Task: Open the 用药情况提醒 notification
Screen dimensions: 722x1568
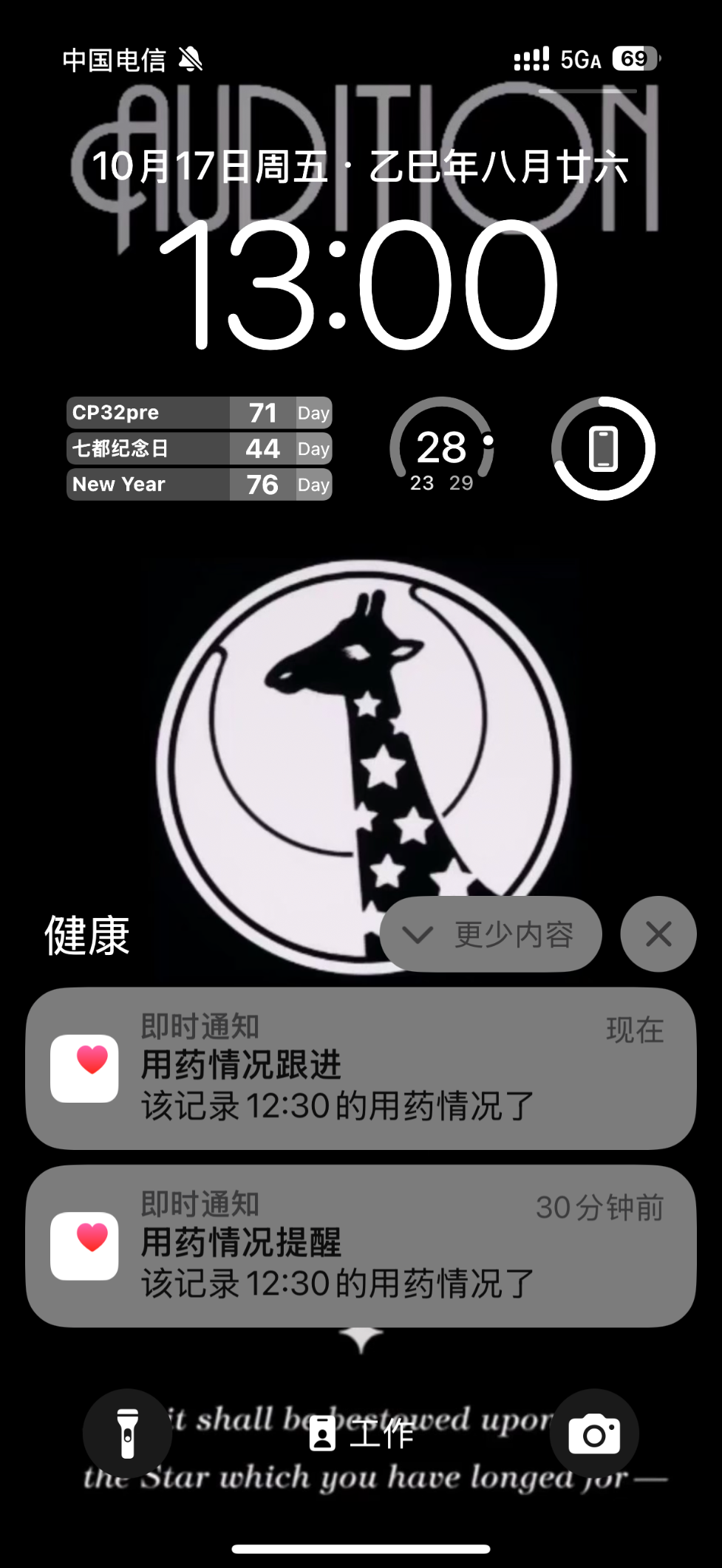Action: coord(361,1246)
